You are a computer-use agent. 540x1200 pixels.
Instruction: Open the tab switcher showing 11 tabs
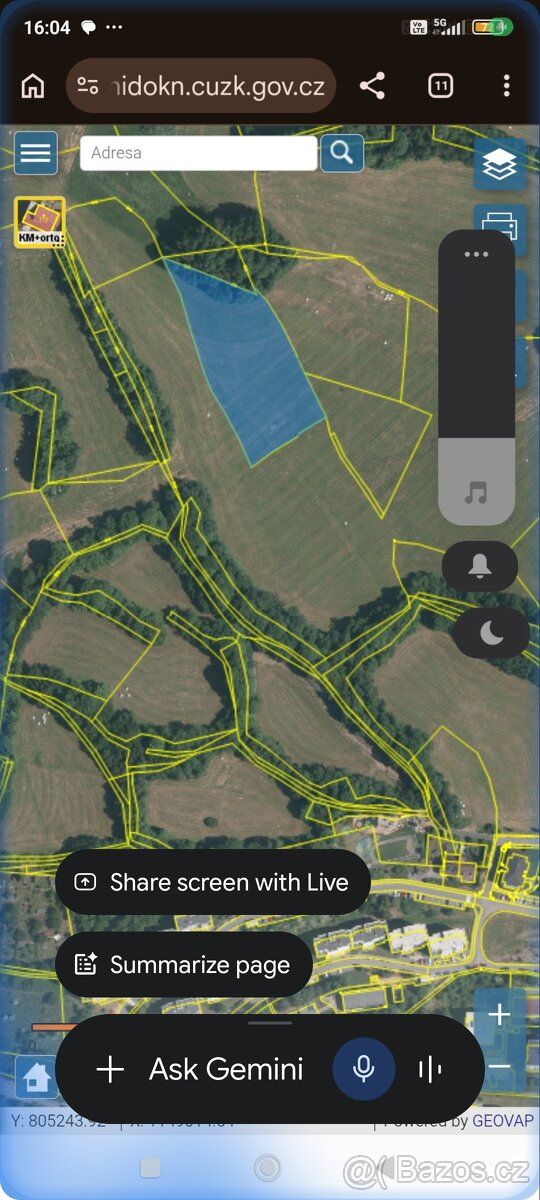(x=440, y=86)
